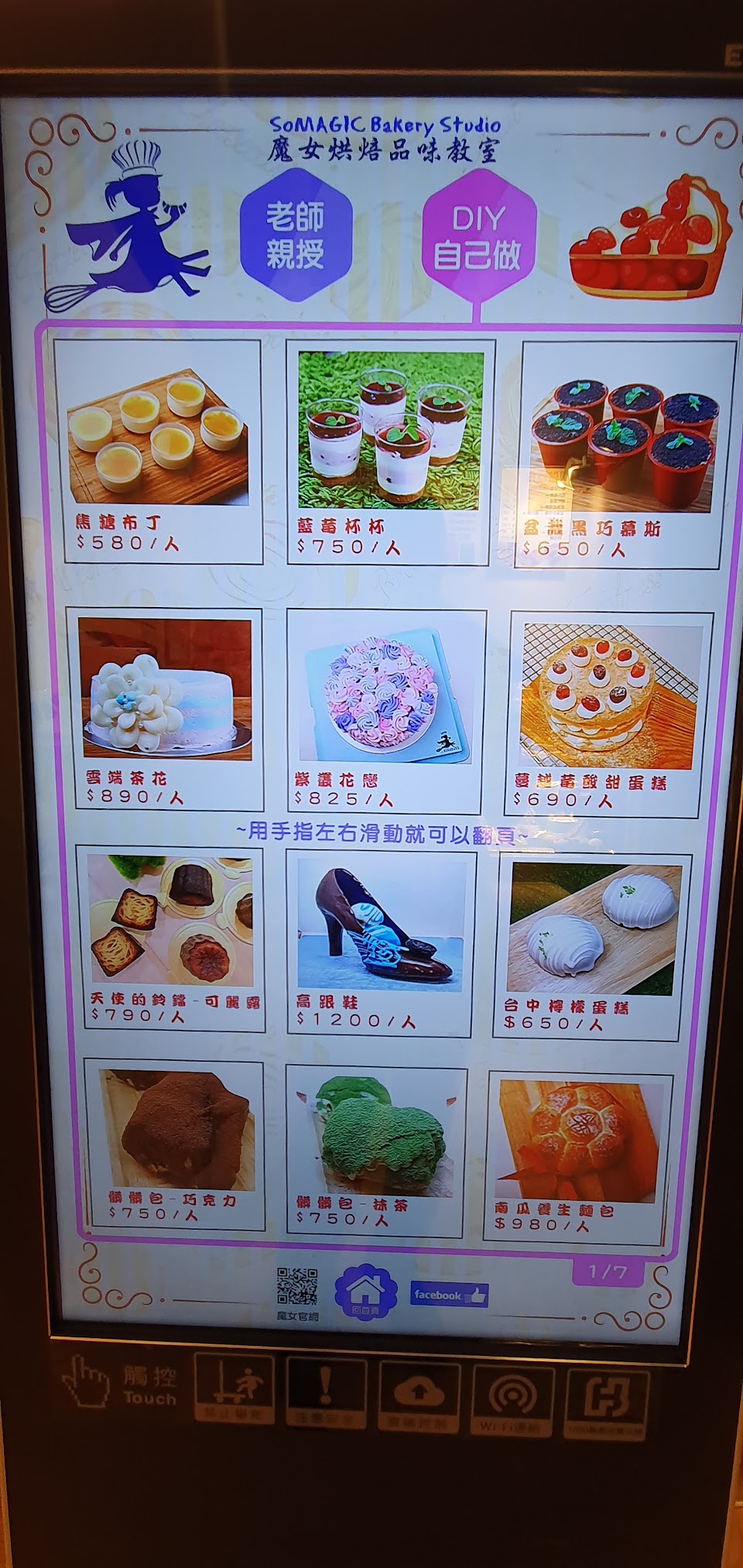Open the 雲端茶花 cake card
The width and height of the screenshot is (743, 1568).
pos(166,709)
